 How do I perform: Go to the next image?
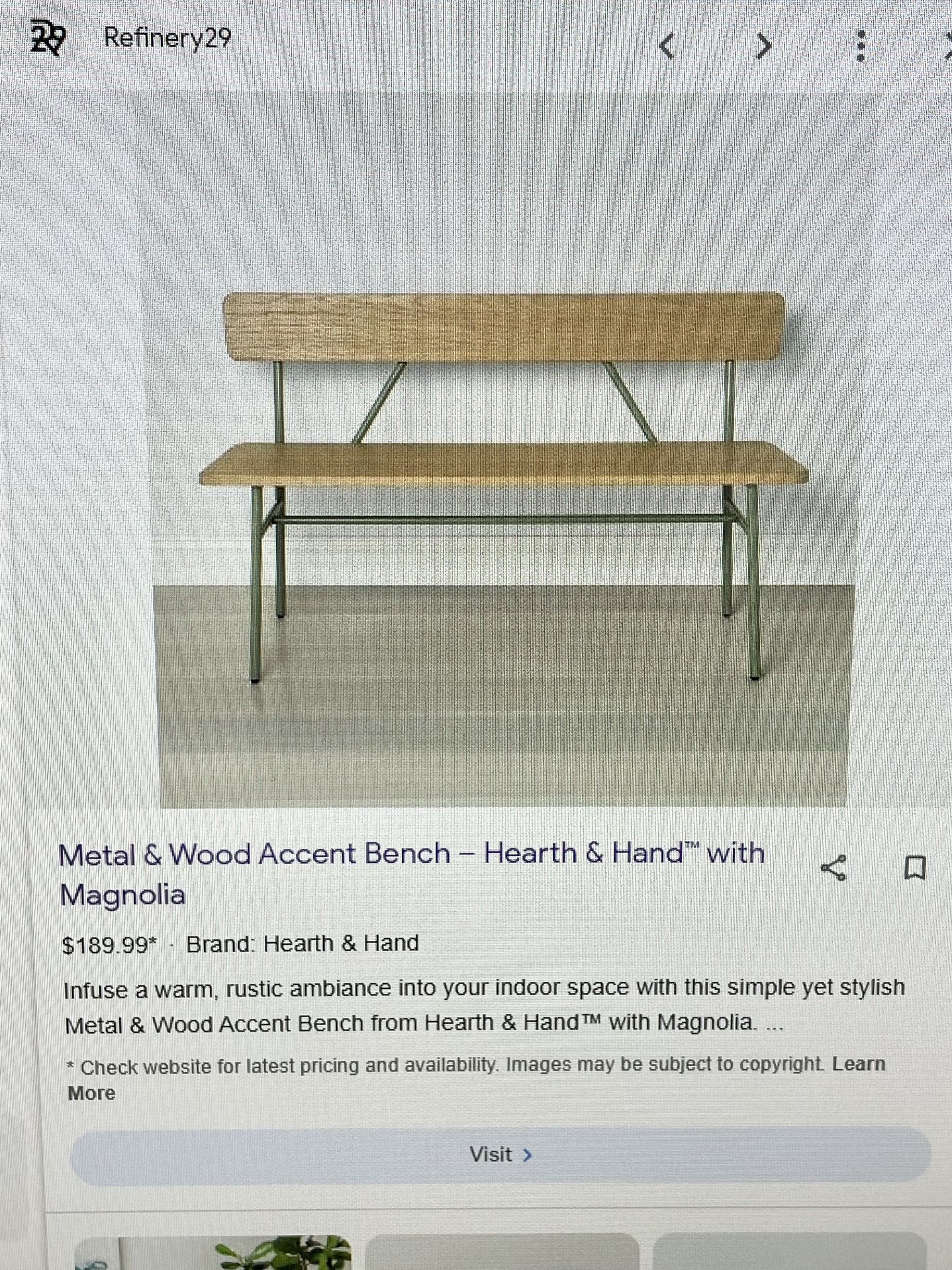coord(763,46)
